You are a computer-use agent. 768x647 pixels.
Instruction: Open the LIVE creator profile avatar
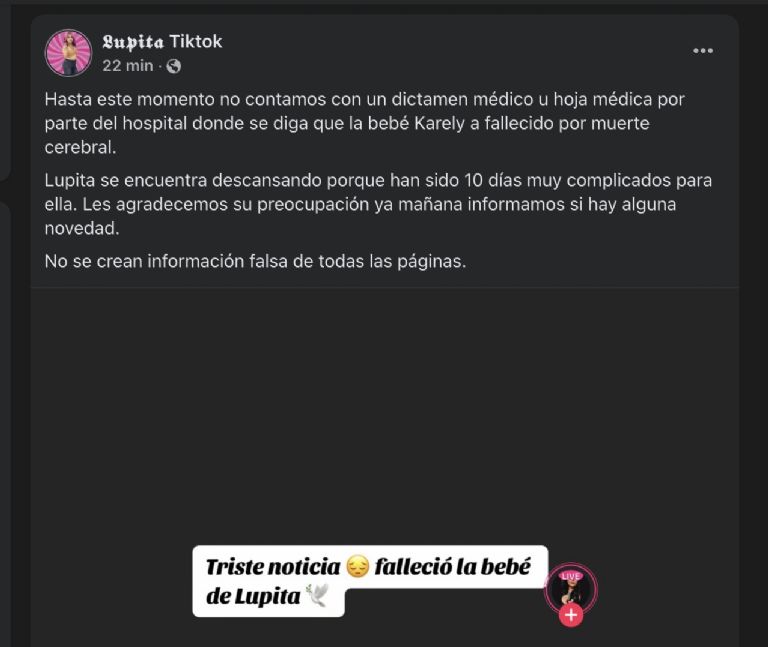(571, 587)
